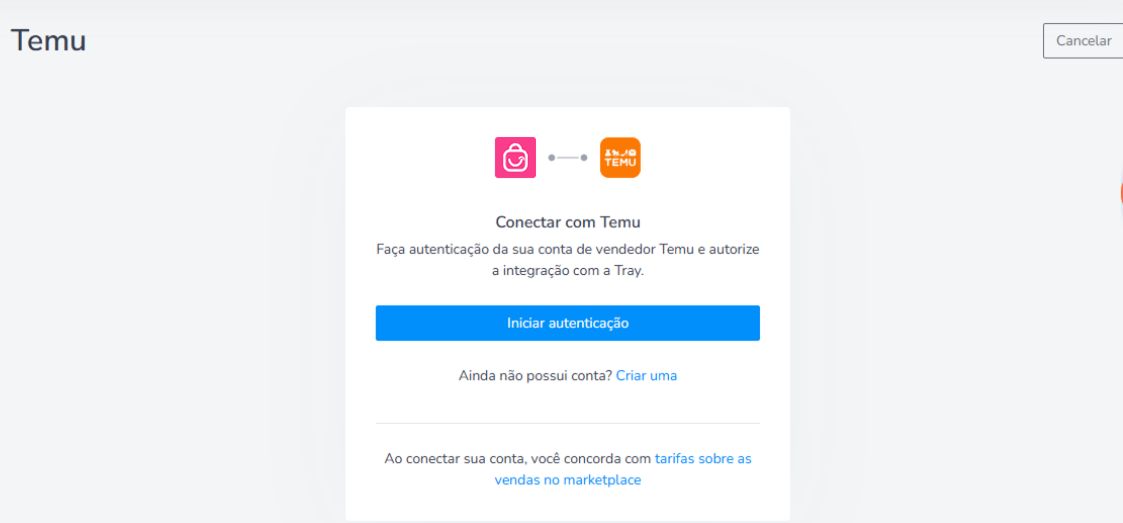Tap the Cancelar button

click(1083, 41)
